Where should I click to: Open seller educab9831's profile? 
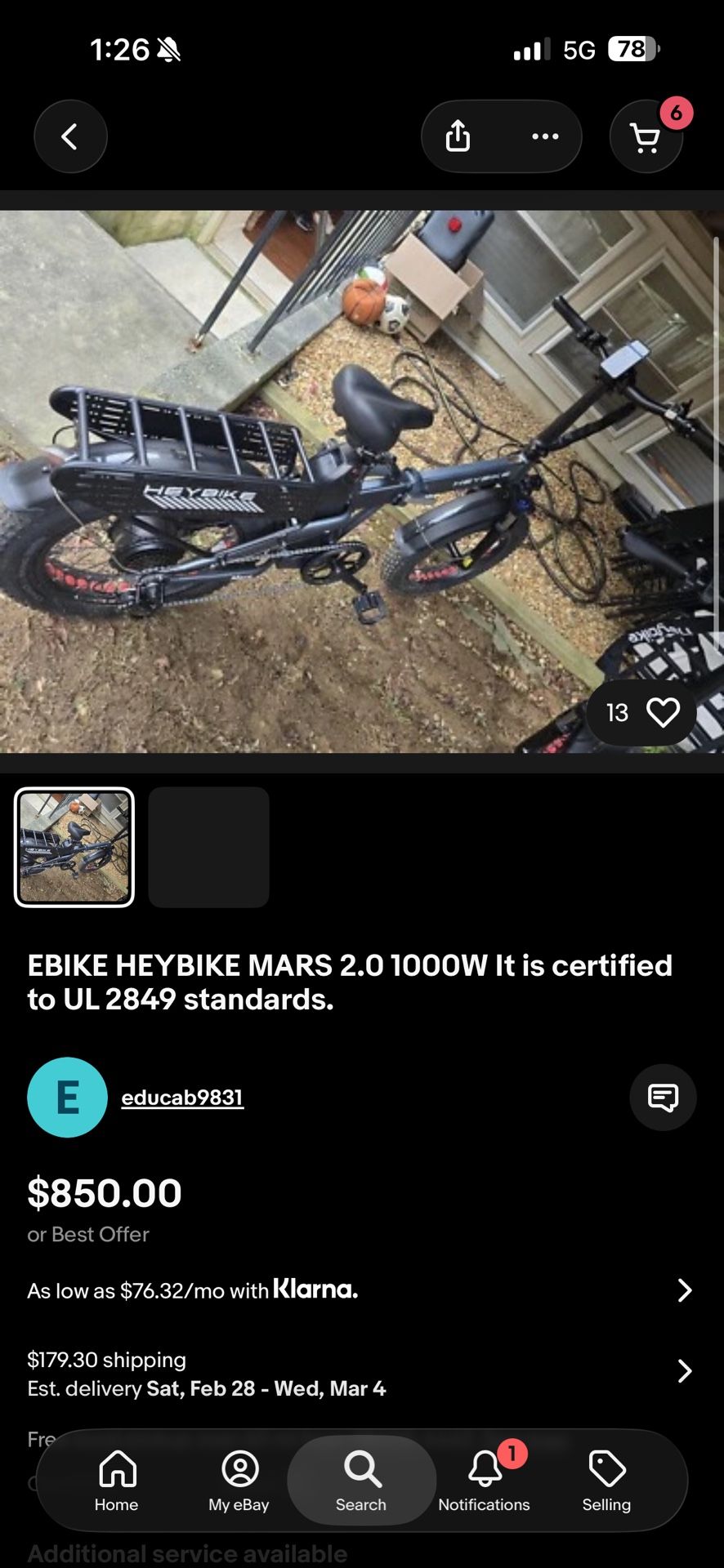182,1097
